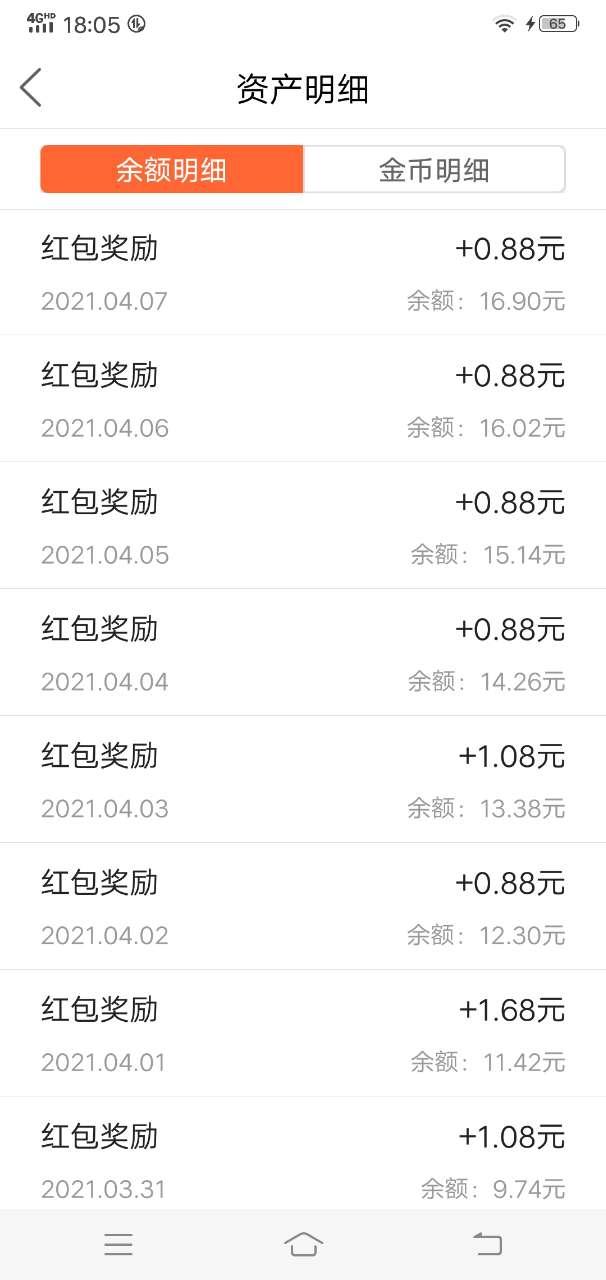Select the 余额明细 tab
This screenshot has height=1280, width=606.
(171, 169)
